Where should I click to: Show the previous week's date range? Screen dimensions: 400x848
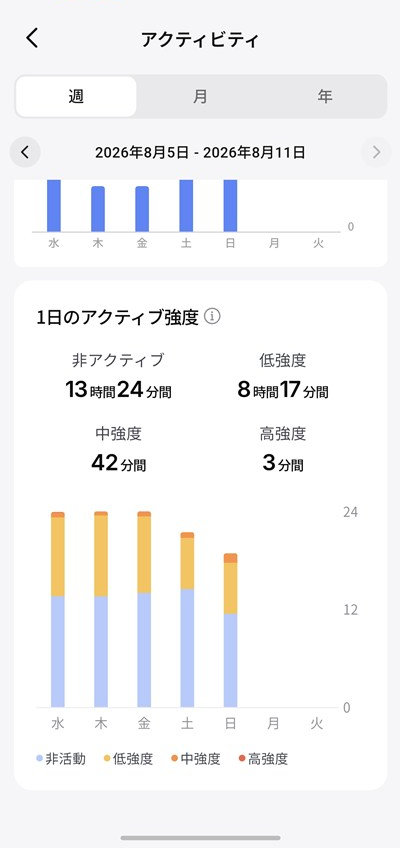(25, 153)
